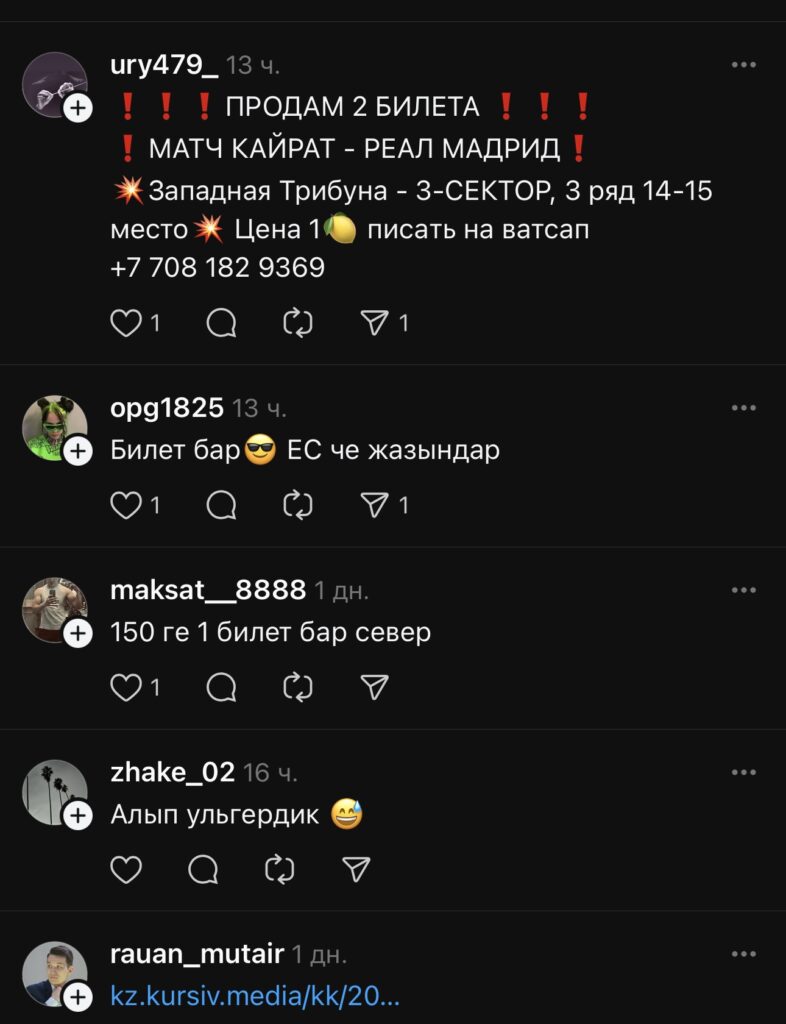Open the kz.kursiv.media link

tap(248, 996)
